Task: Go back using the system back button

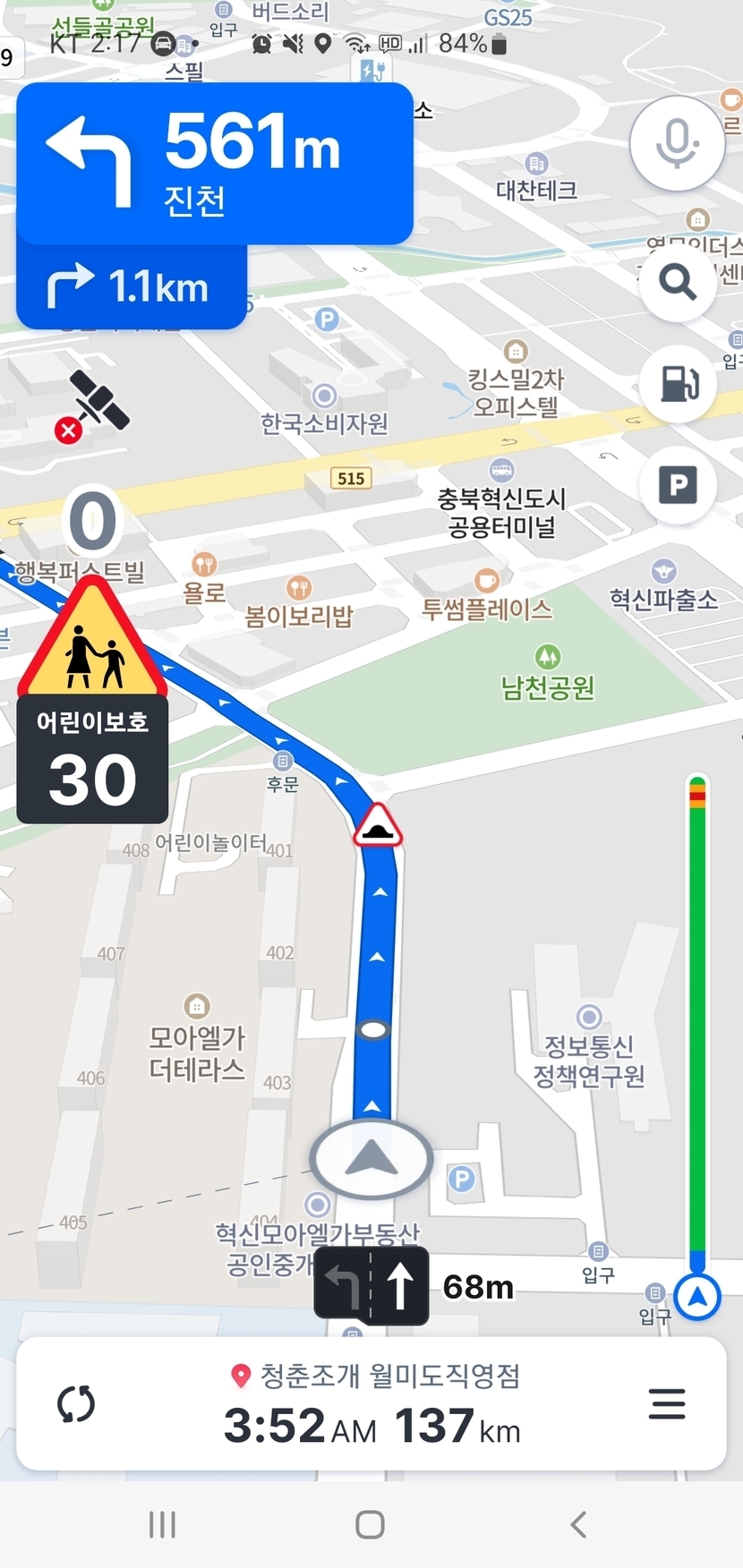Action: (578, 1524)
